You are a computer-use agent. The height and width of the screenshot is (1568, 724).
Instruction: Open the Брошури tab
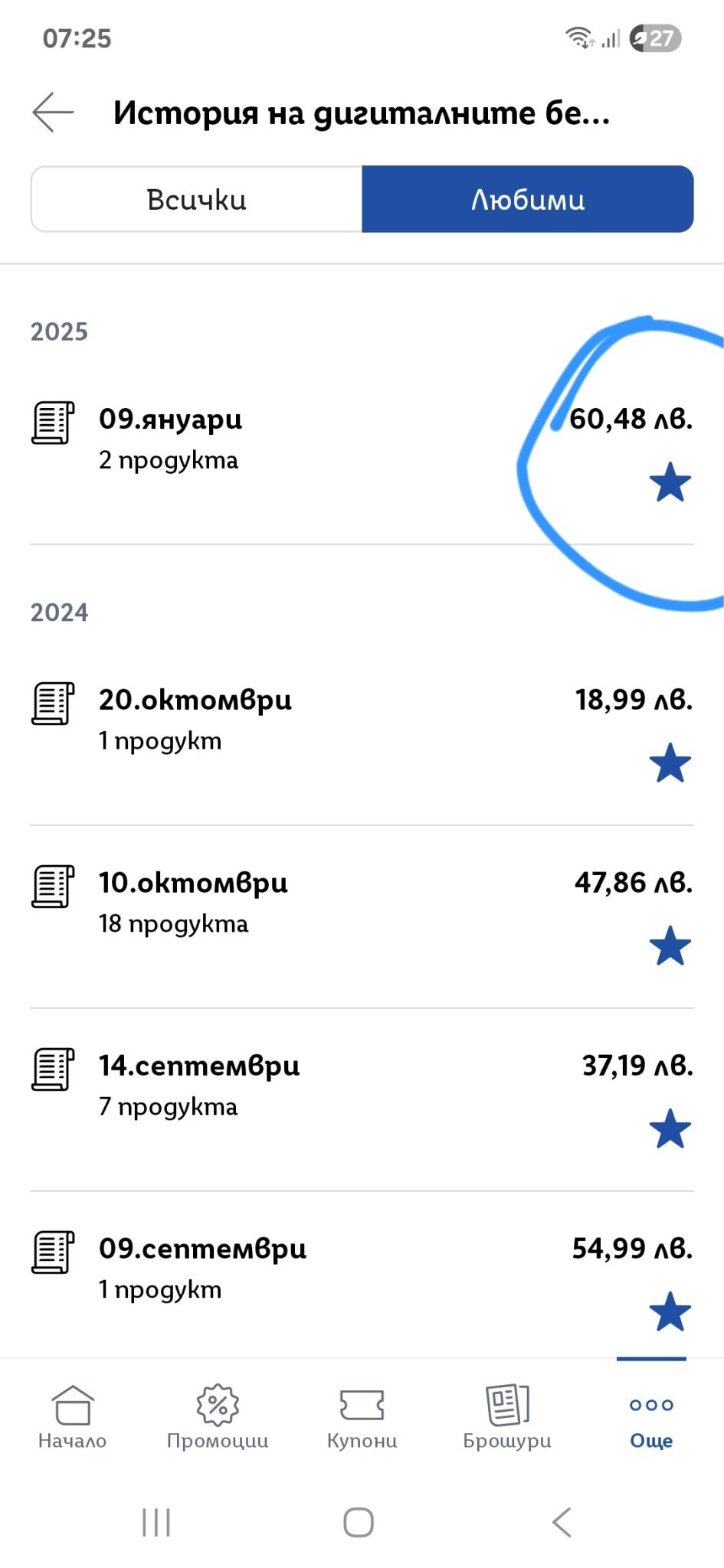[507, 1417]
